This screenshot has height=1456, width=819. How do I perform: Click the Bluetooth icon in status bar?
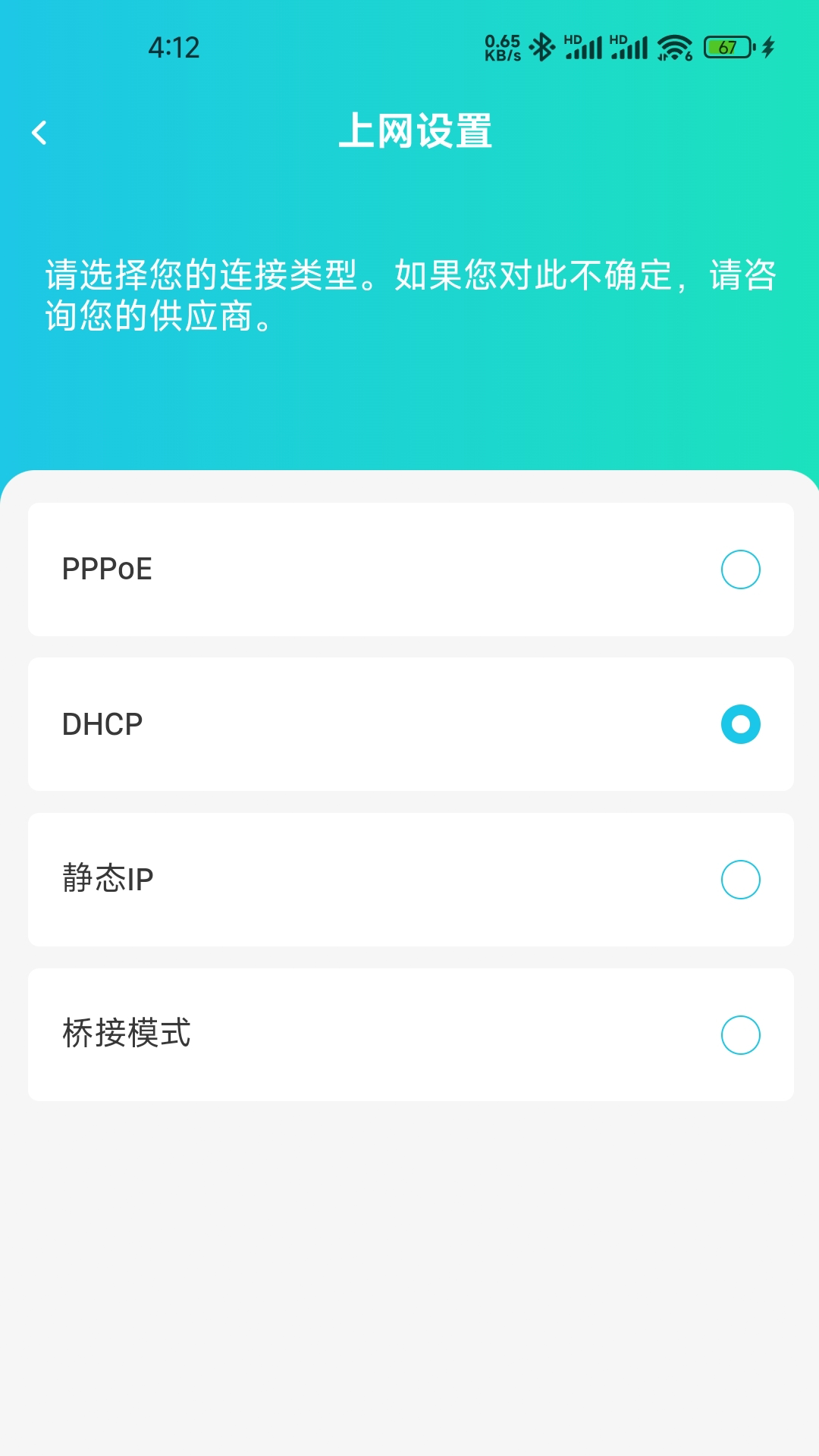(x=541, y=47)
